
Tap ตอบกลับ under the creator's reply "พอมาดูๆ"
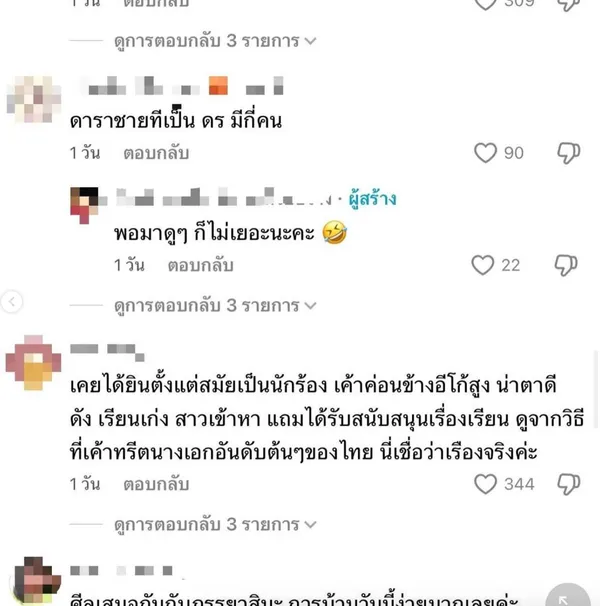coord(200,265)
